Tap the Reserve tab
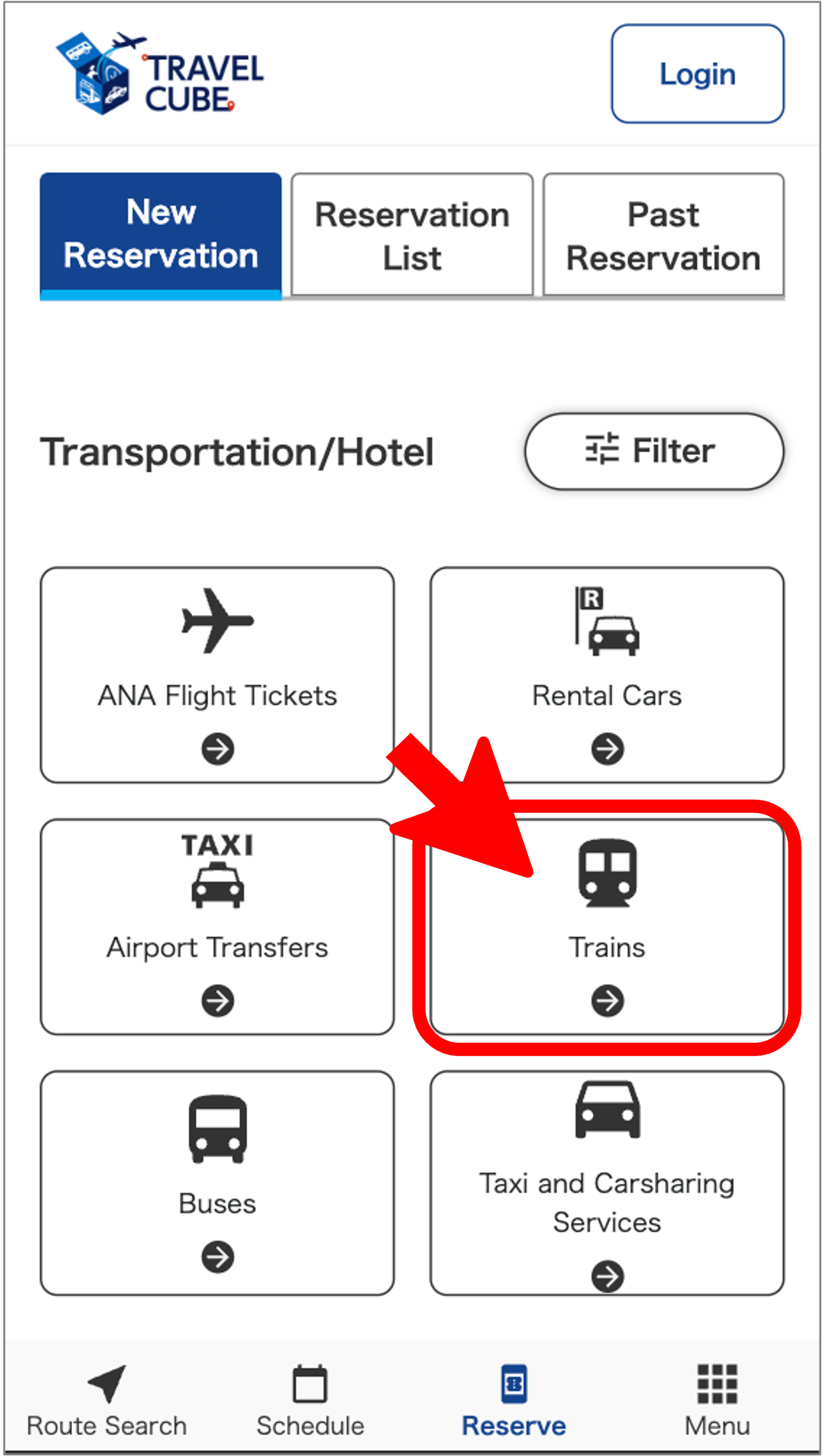 514,1400
